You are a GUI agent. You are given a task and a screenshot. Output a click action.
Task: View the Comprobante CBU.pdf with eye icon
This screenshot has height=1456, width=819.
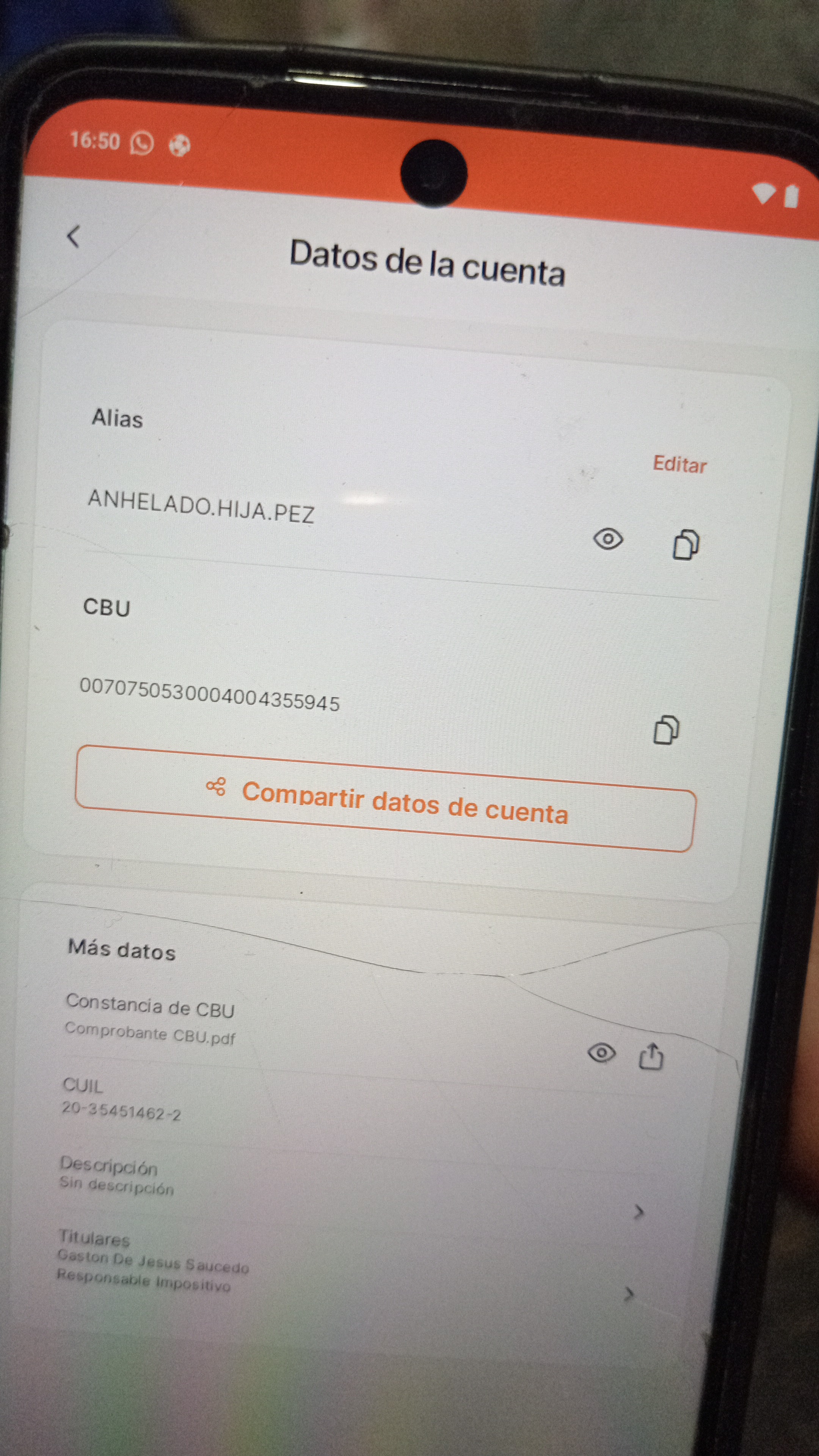601,1053
